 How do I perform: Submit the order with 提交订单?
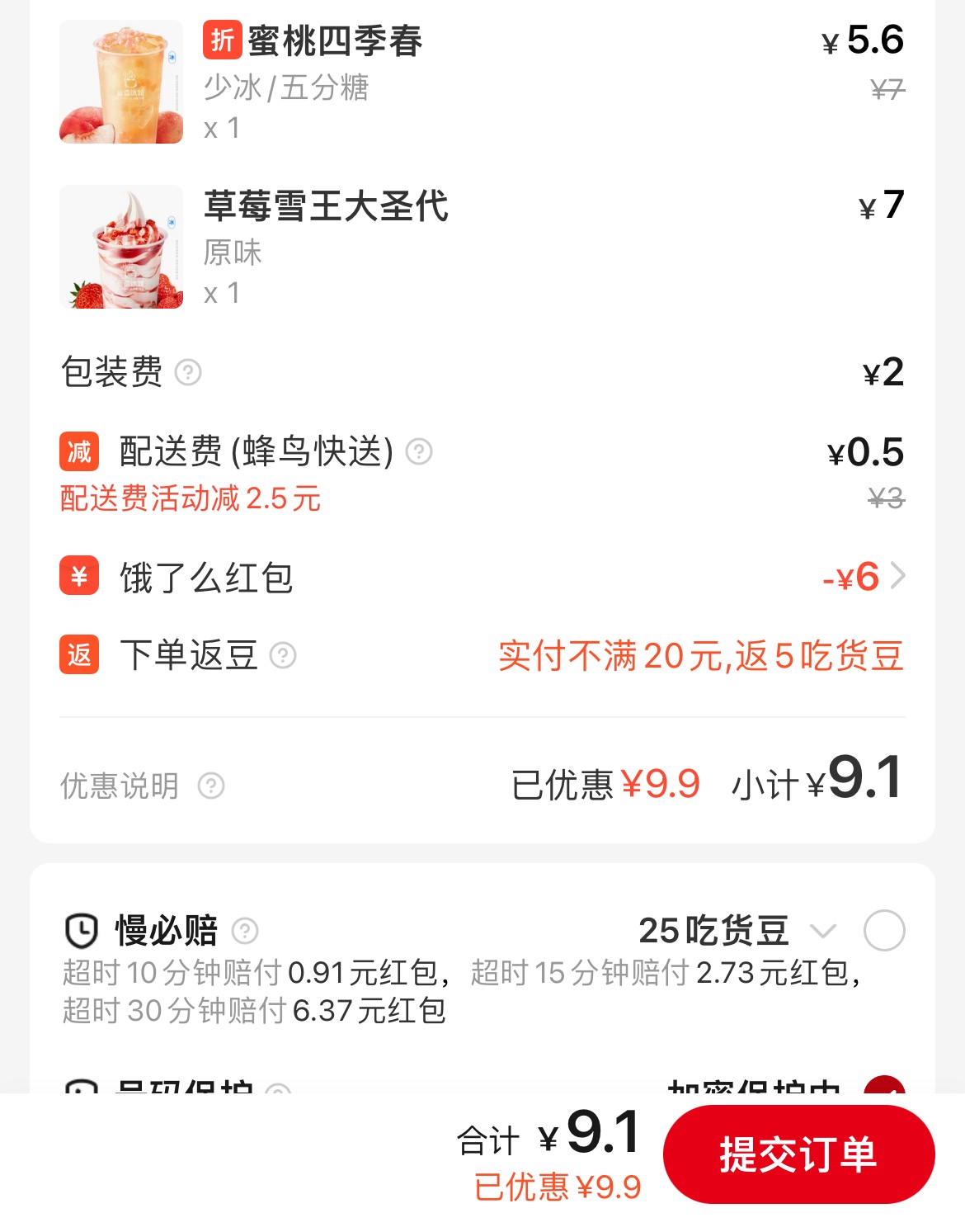pyautogui.click(x=798, y=1154)
